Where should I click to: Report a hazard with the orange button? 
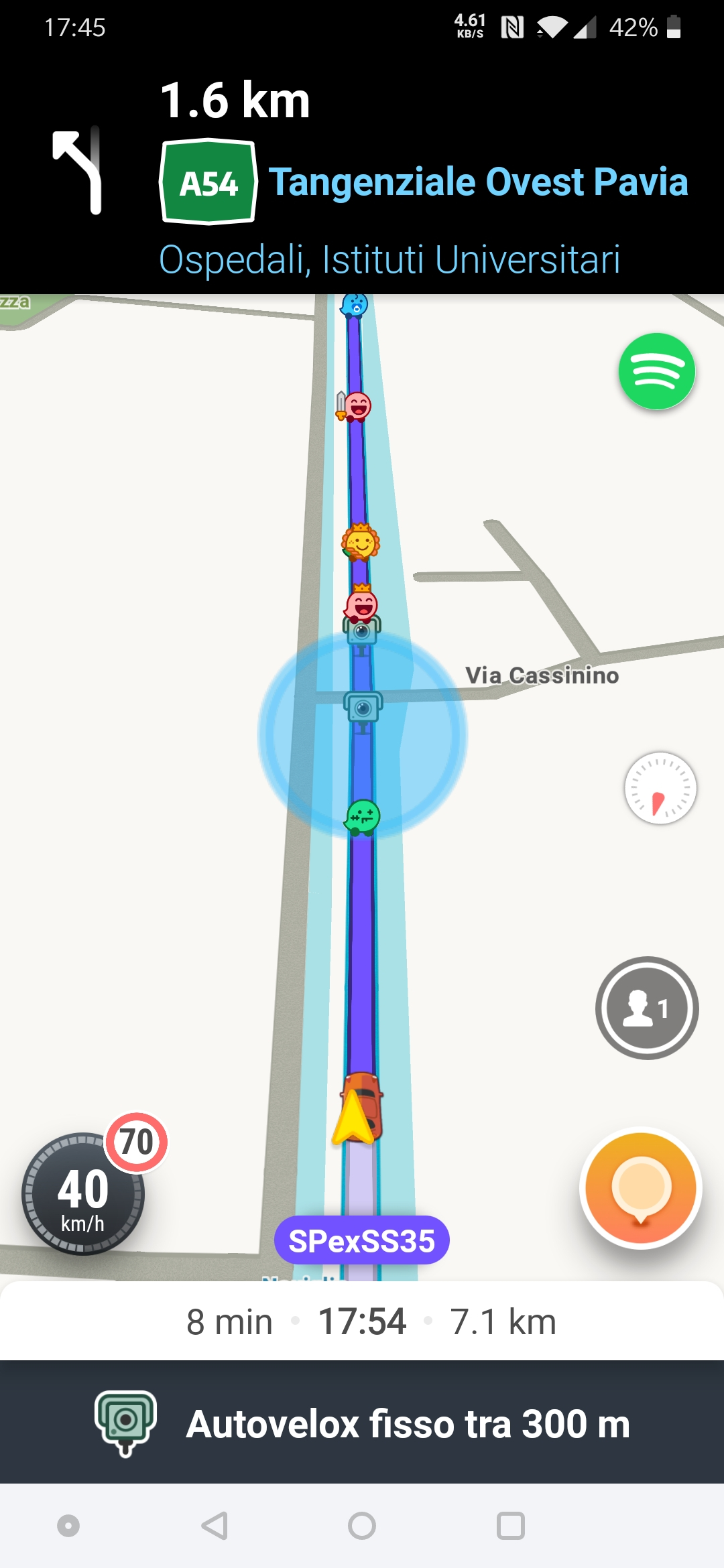pyautogui.click(x=641, y=1188)
